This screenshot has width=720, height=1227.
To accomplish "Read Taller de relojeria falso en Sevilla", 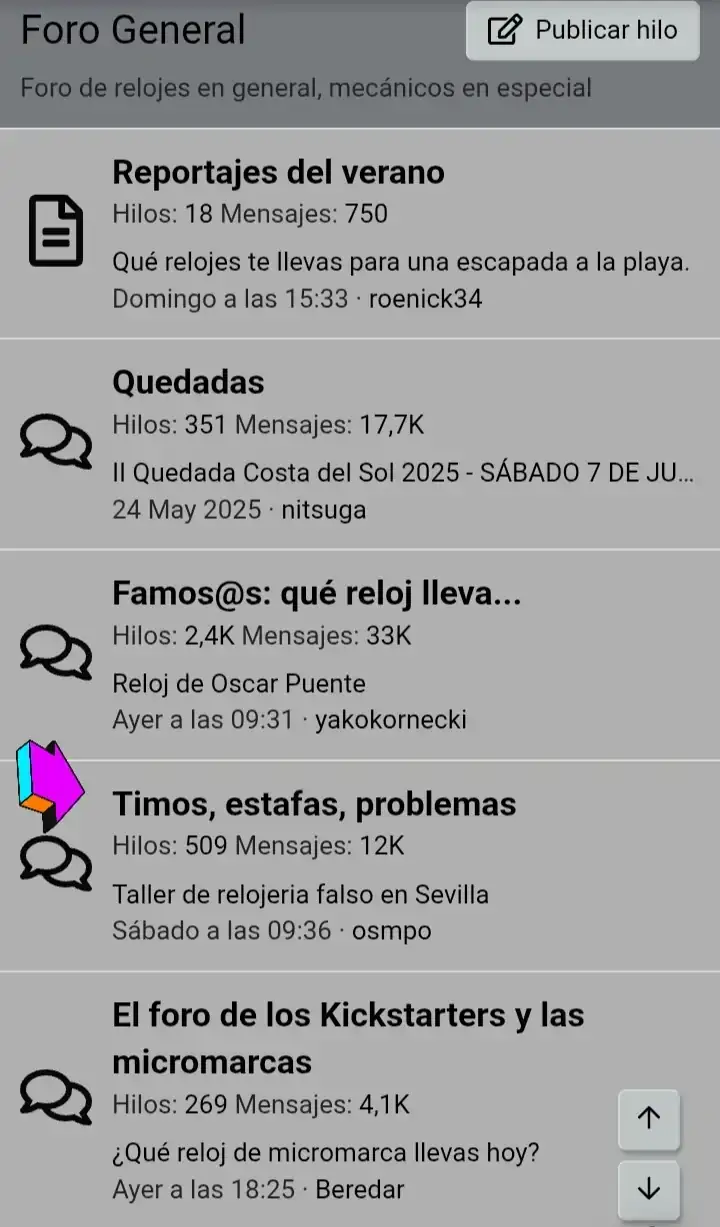I will point(300,894).
